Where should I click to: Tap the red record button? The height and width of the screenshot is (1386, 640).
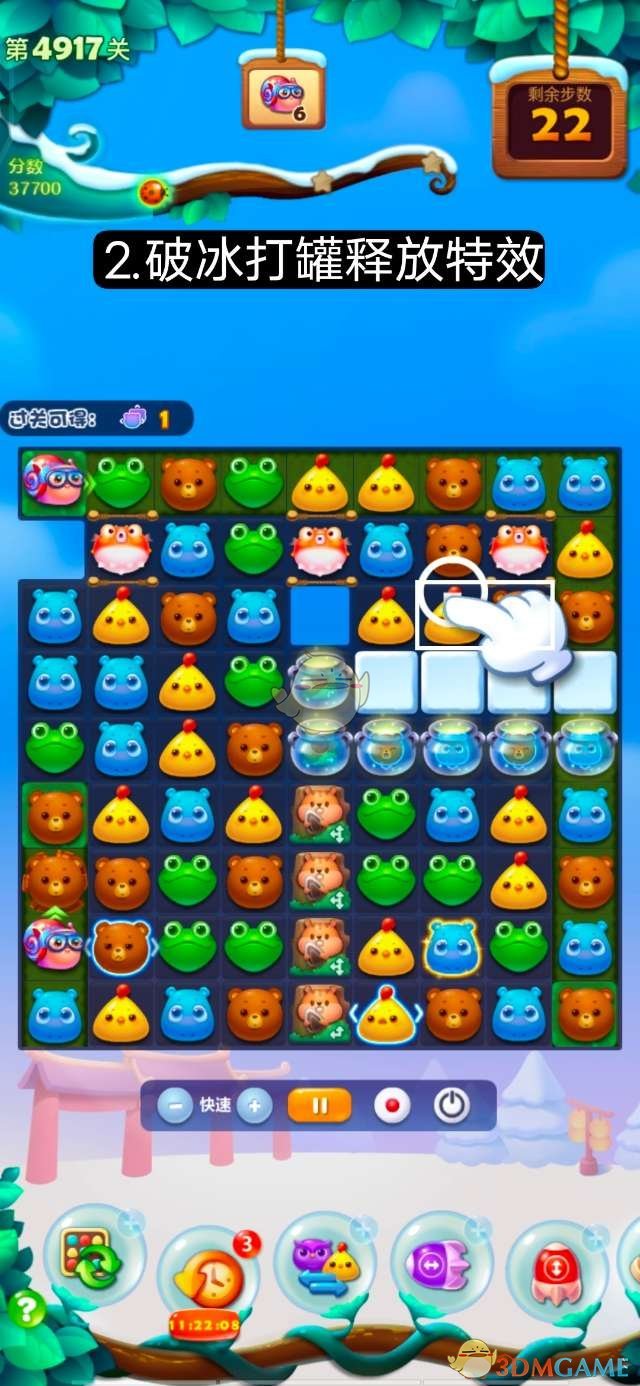pyautogui.click(x=393, y=1106)
